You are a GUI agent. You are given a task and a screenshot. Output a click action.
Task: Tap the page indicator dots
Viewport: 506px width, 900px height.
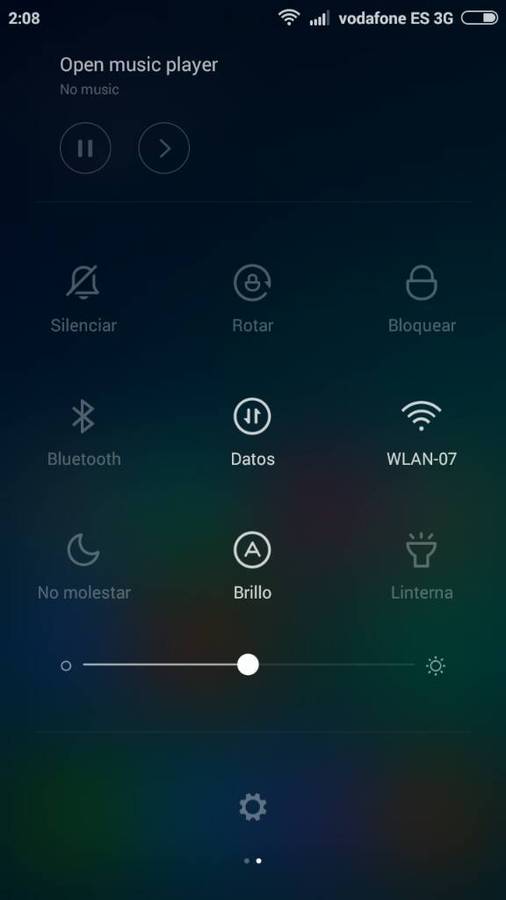point(253,861)
